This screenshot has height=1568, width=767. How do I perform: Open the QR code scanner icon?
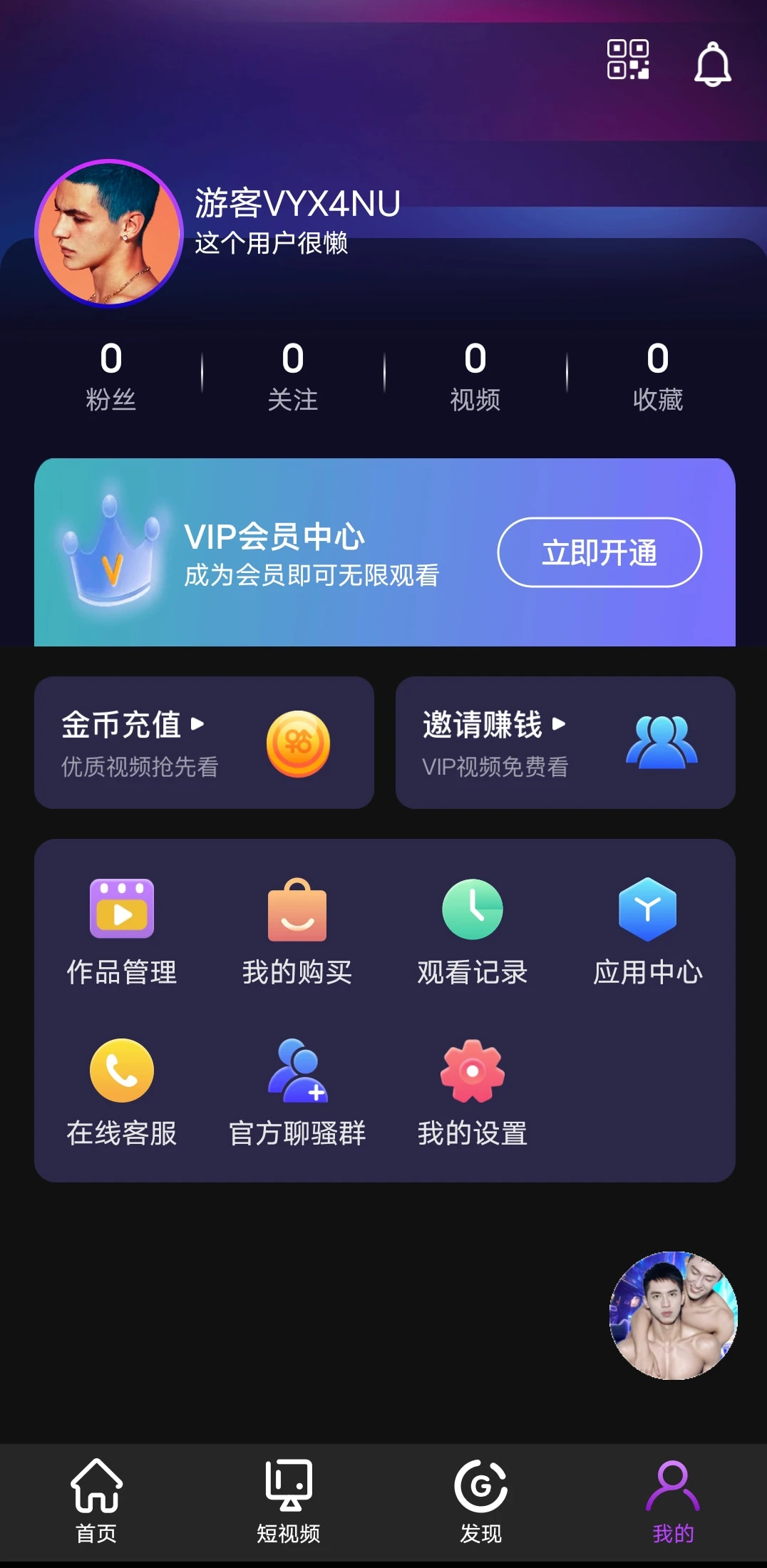[627, 59]
